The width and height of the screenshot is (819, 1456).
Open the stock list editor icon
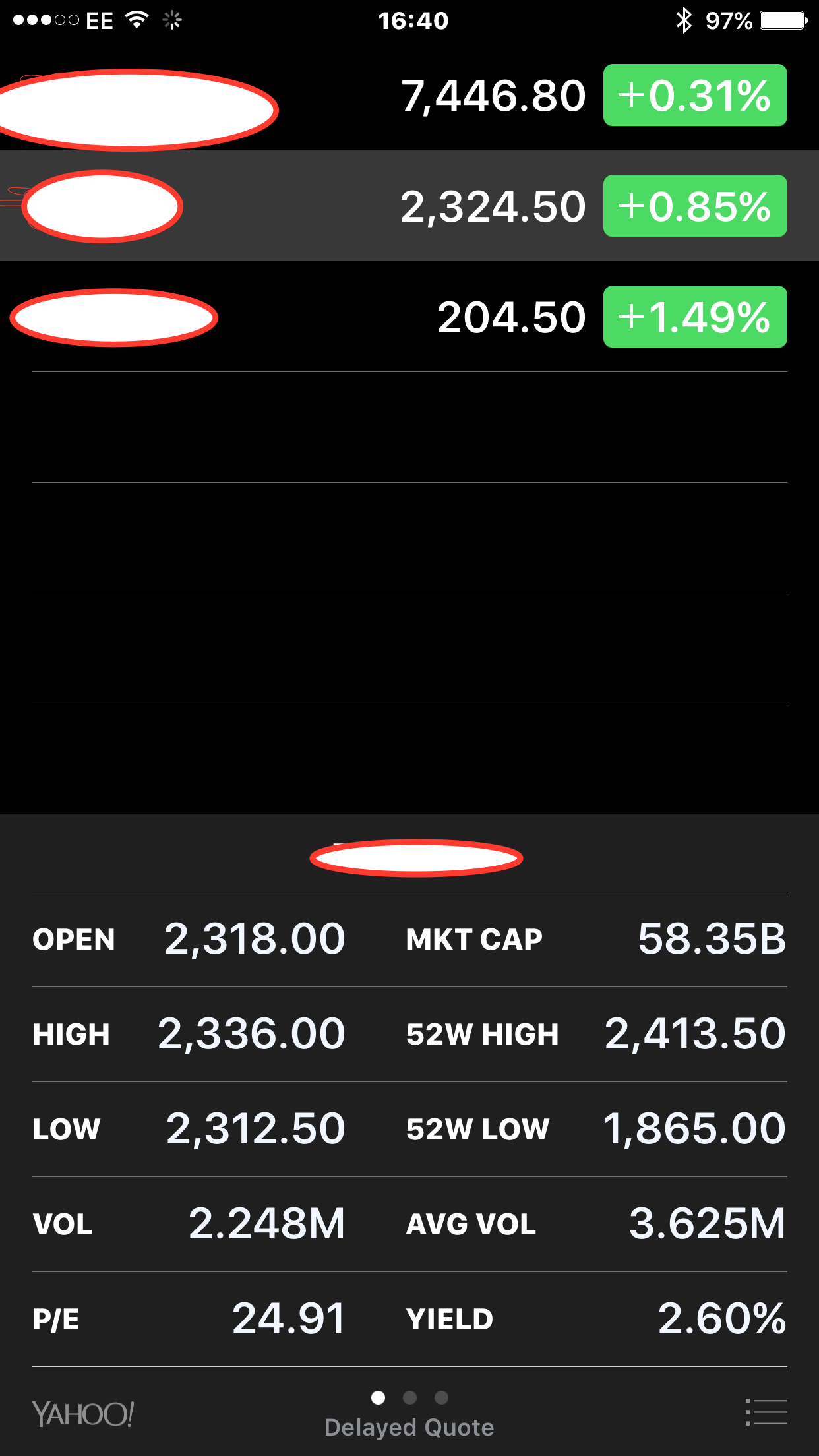(x=766, y=1412)
